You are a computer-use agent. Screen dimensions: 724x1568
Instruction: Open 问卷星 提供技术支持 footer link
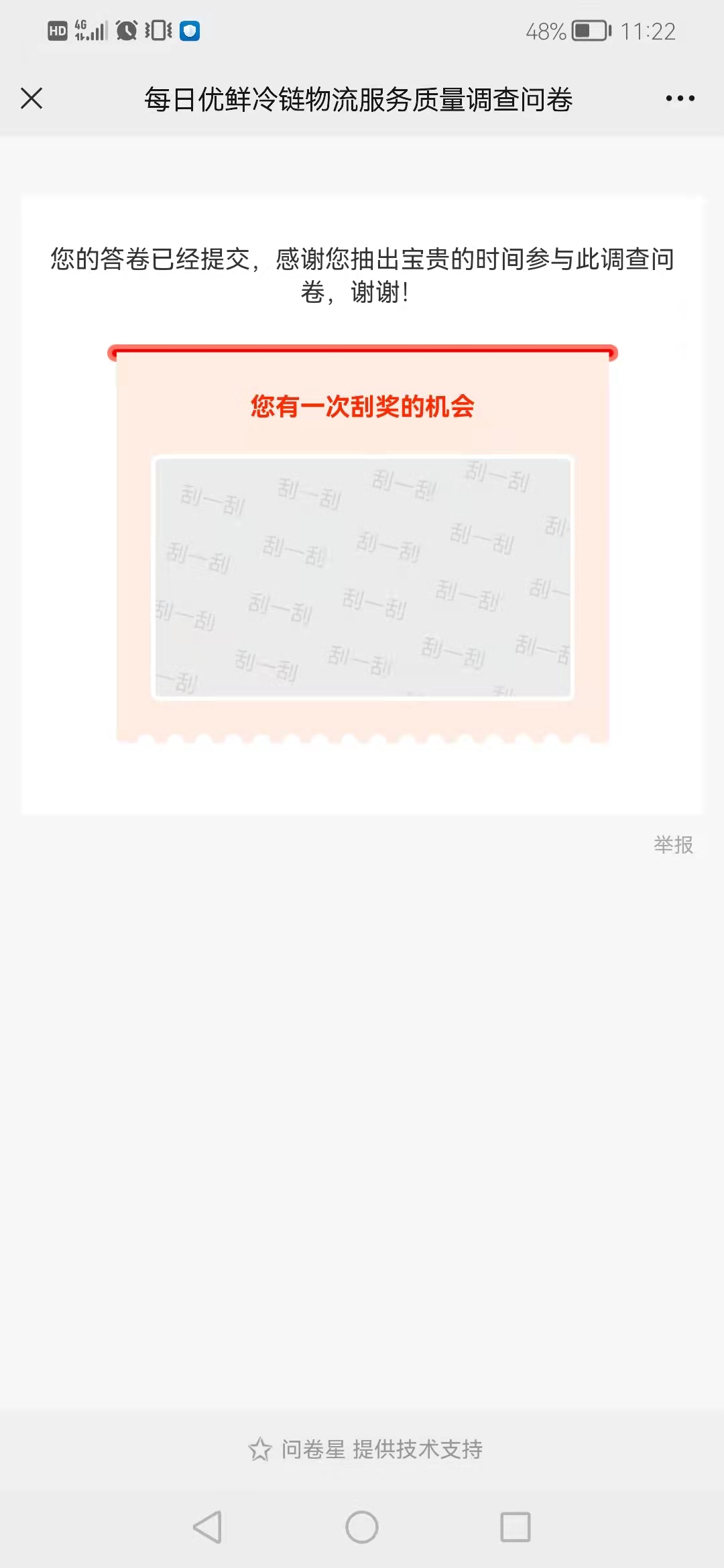[x=365, y=1449]
